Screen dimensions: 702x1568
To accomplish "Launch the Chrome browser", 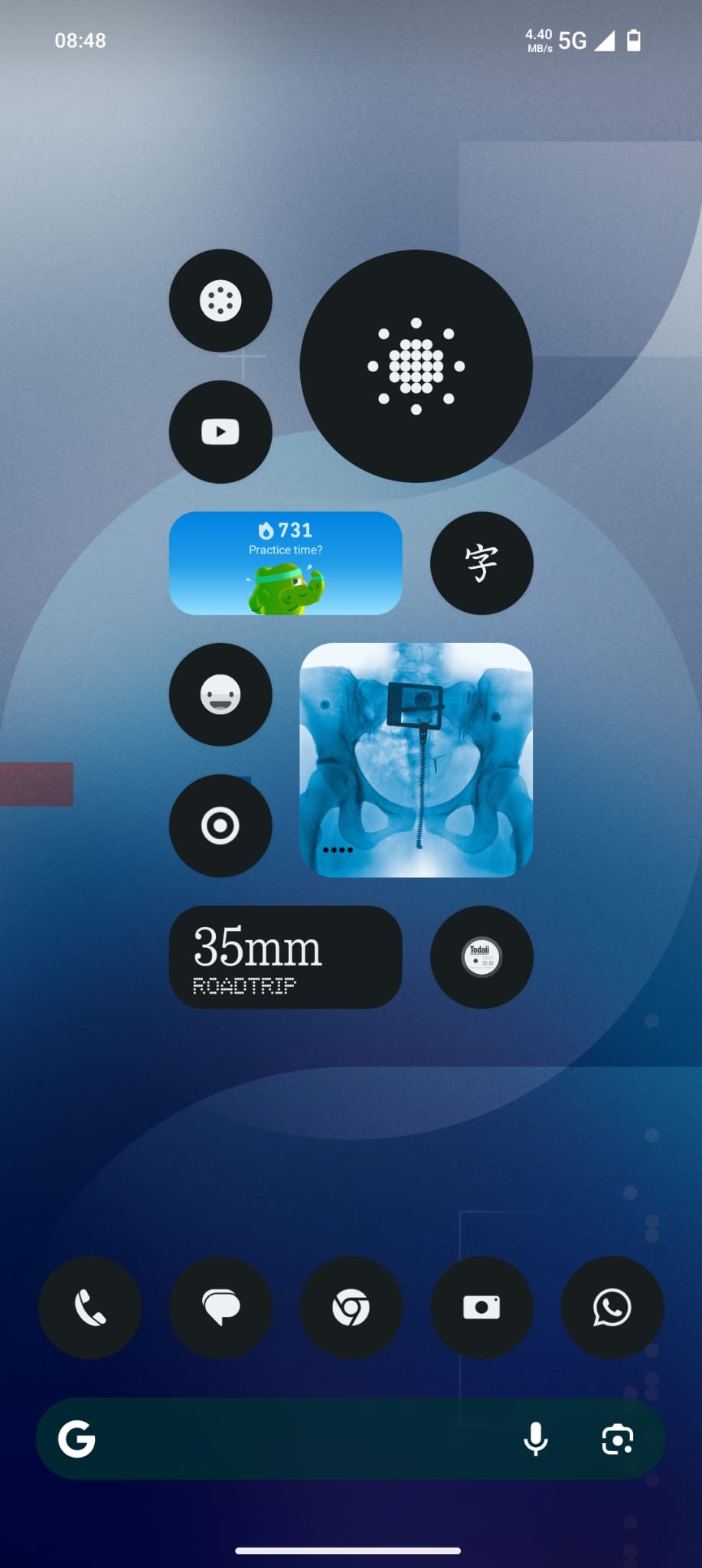I will [x=351, y=1307].
